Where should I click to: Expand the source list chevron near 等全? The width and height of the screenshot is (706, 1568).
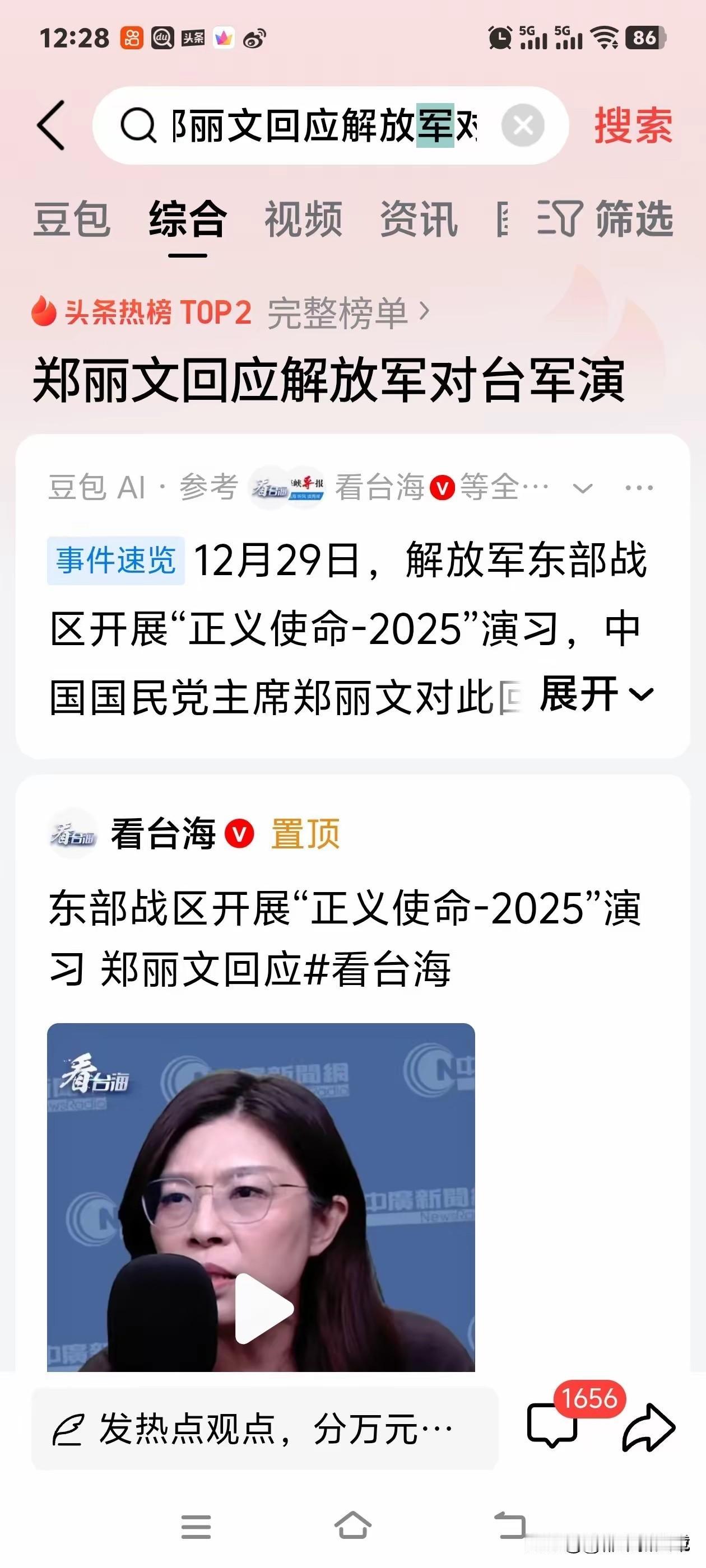[583, 487]
